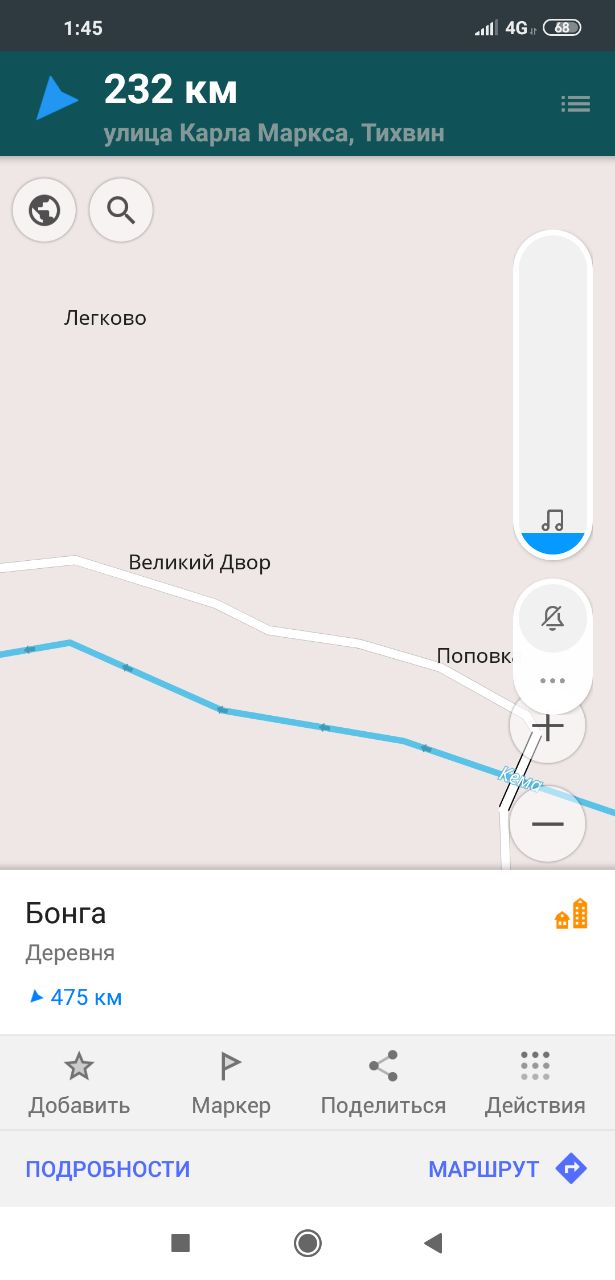This screenshot has width=615, height=1280.
Task: Share location using Поделиться
Action: (383, 1084)
